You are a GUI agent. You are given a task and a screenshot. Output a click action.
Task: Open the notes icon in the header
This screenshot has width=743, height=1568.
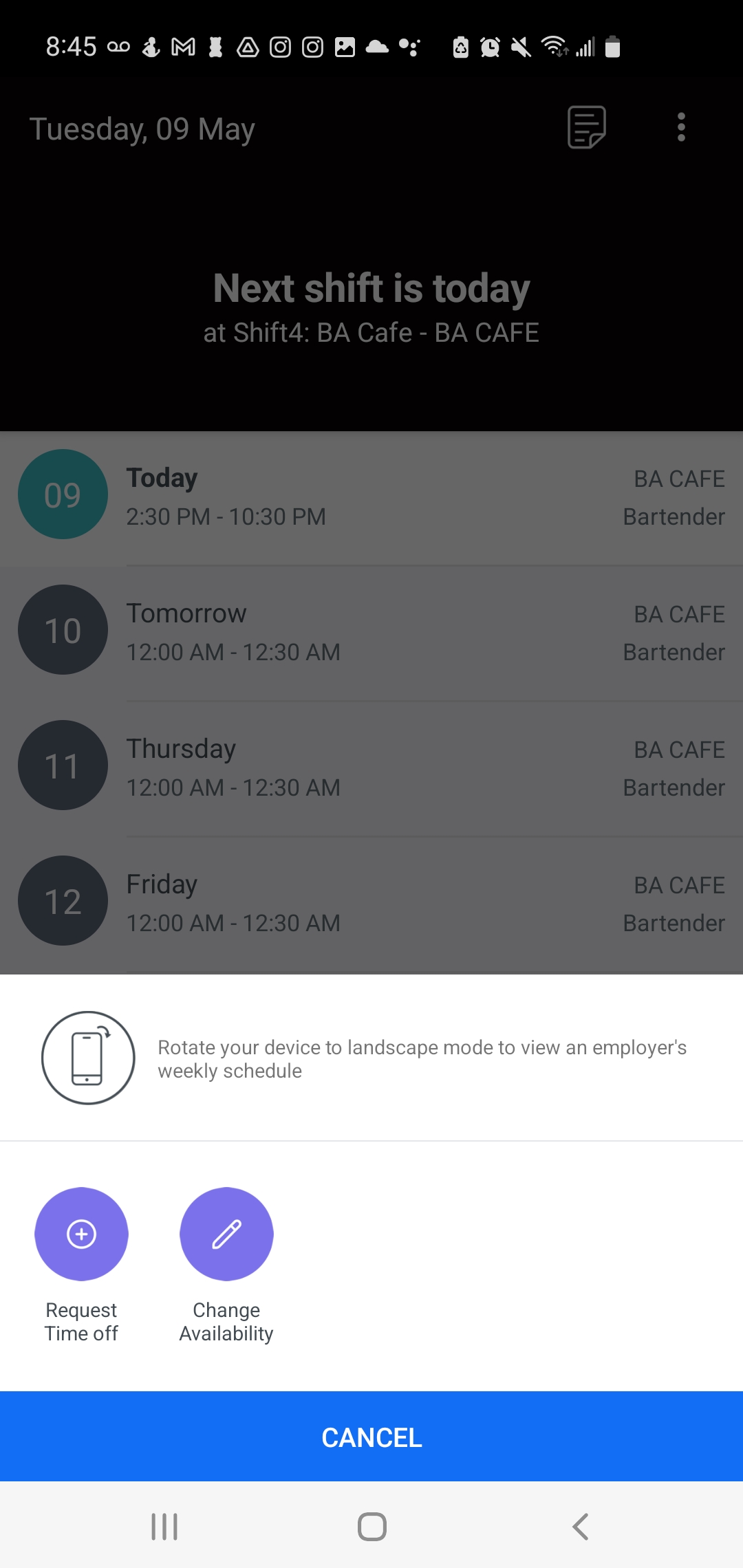click(x=586, y=127)
